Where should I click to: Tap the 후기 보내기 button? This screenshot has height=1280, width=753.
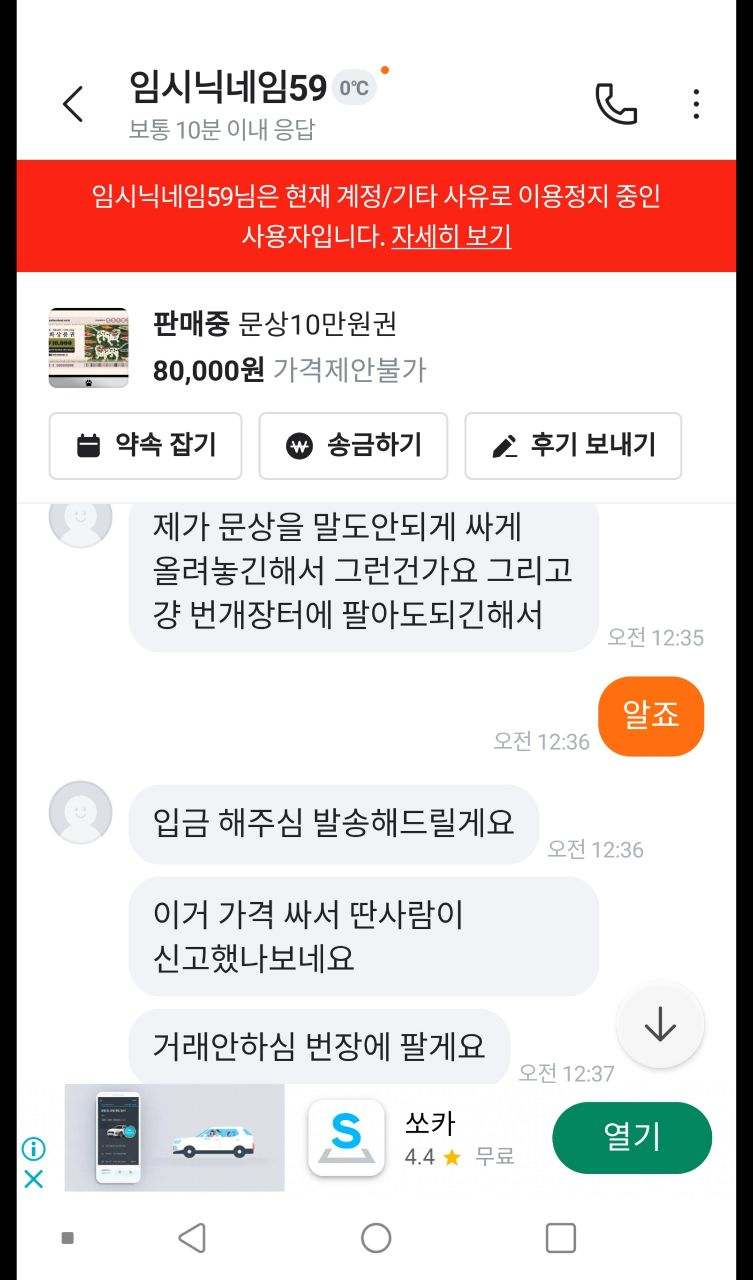573,445
